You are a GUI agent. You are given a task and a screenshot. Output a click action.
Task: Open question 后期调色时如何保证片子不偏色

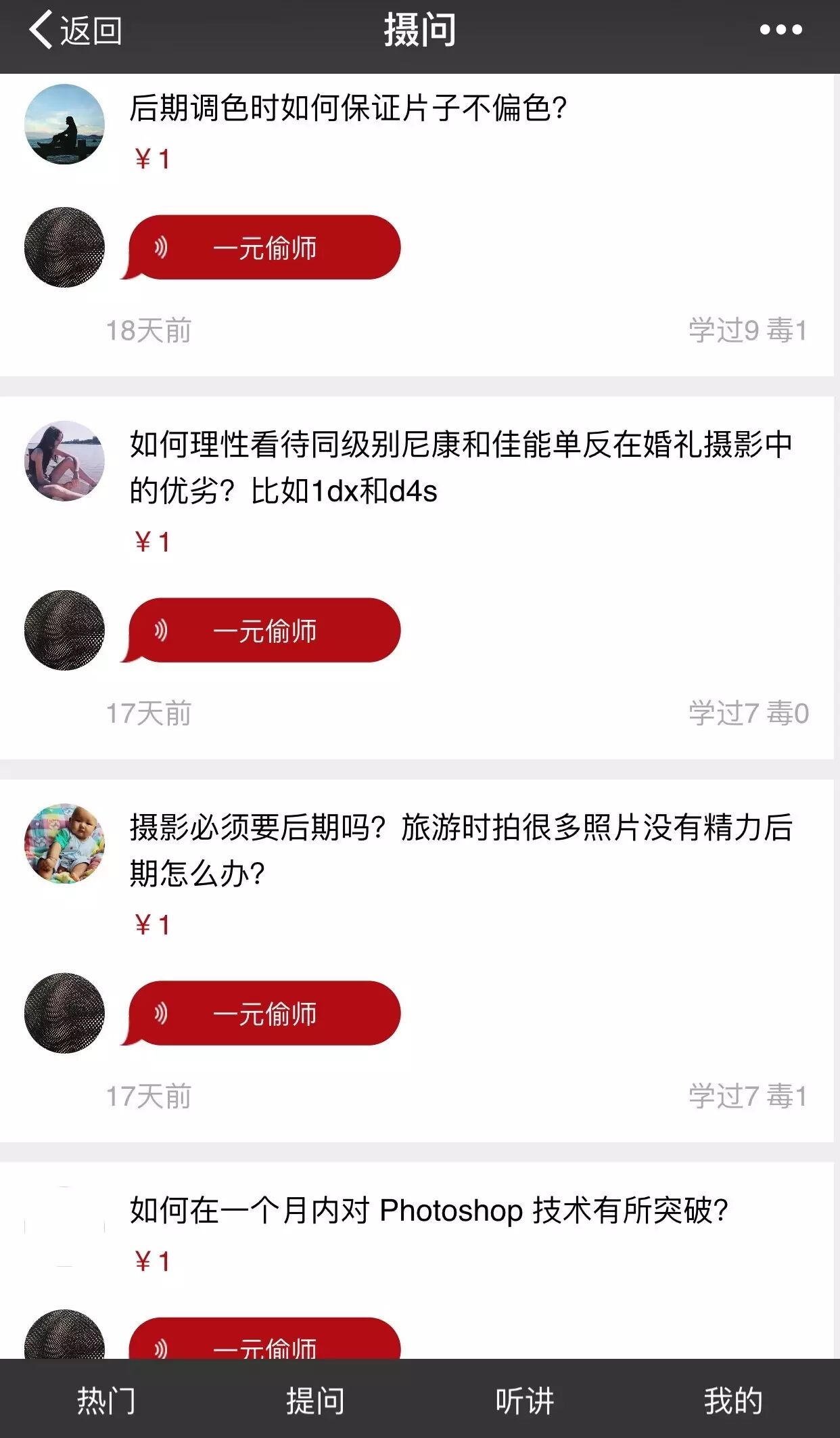[348, 108]
